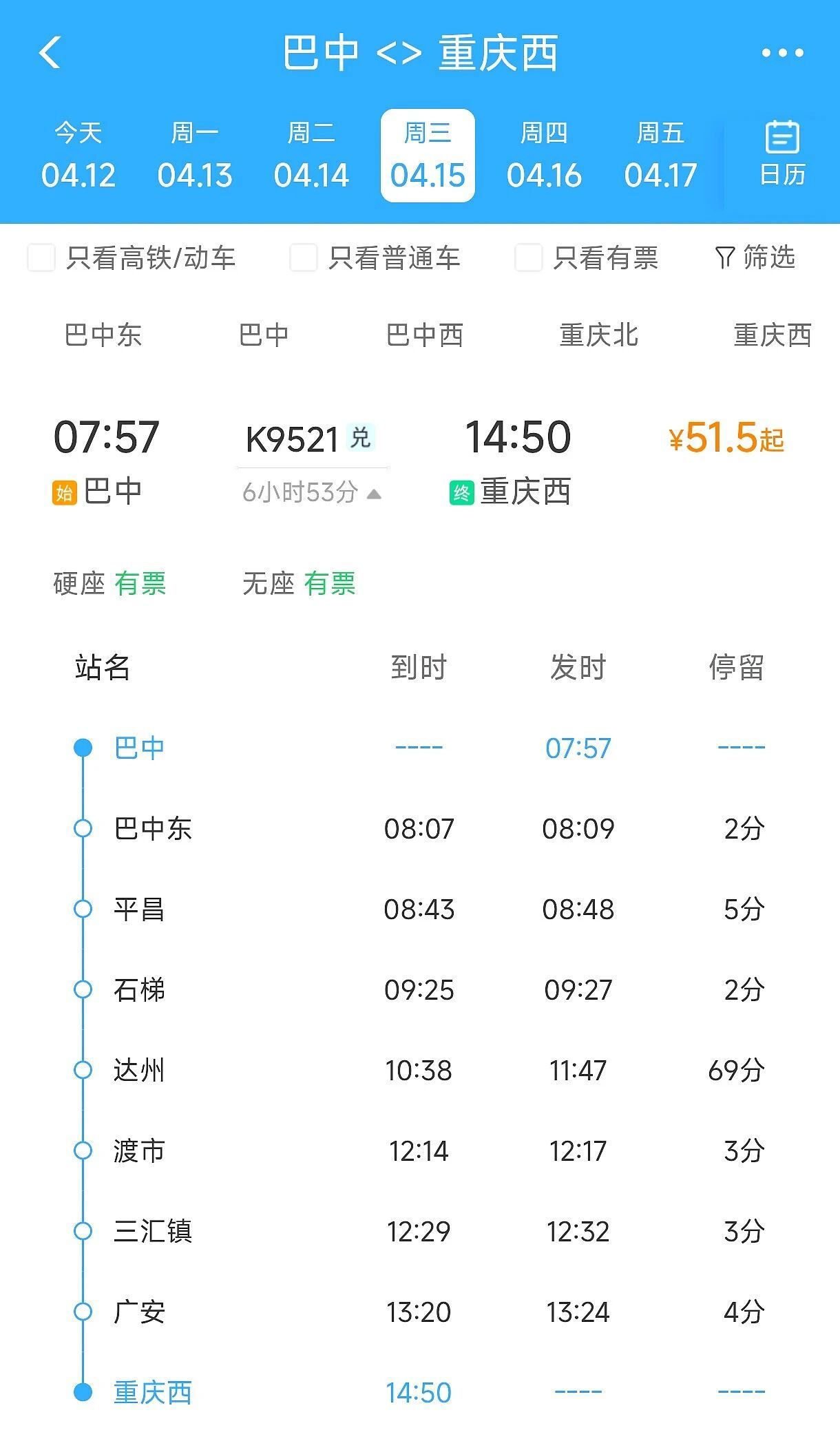Filter by 重庆北 station
Image resolution: width=840 pixels, height=1441 pixels.
(599, 335)
